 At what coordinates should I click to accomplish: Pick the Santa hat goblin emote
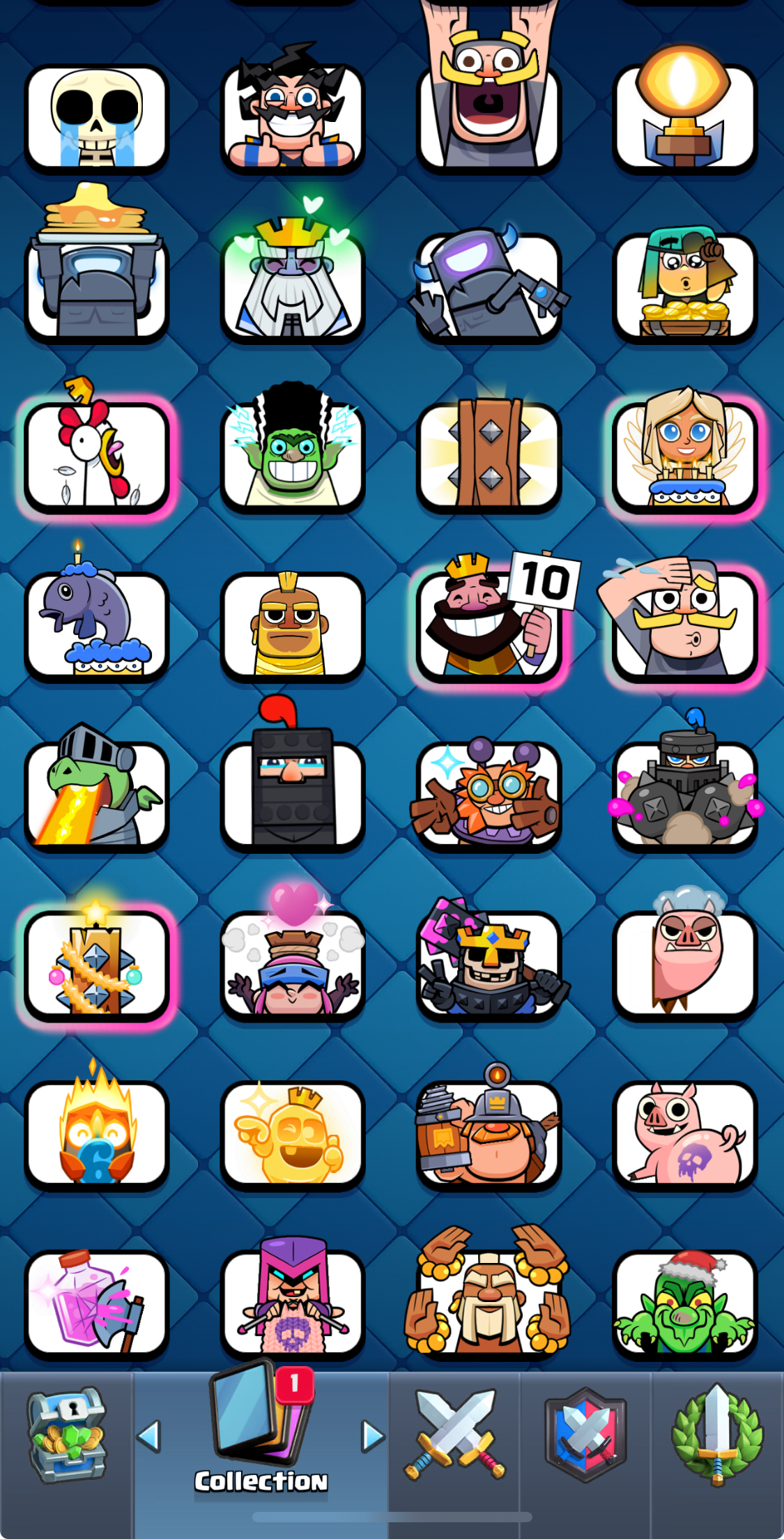click(x=684, y=1302)
